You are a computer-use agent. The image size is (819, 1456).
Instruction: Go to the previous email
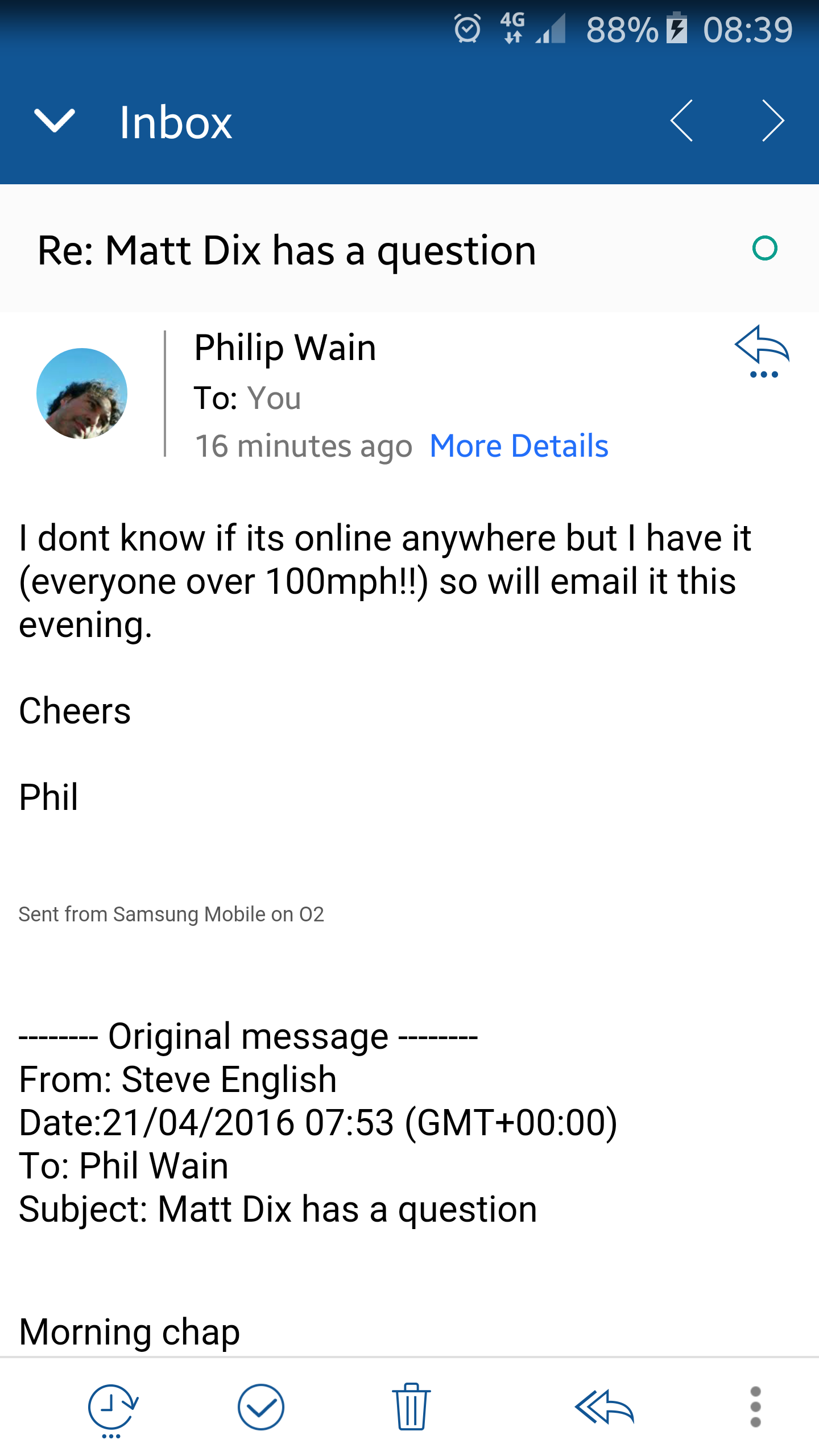(x=682, y=121)
